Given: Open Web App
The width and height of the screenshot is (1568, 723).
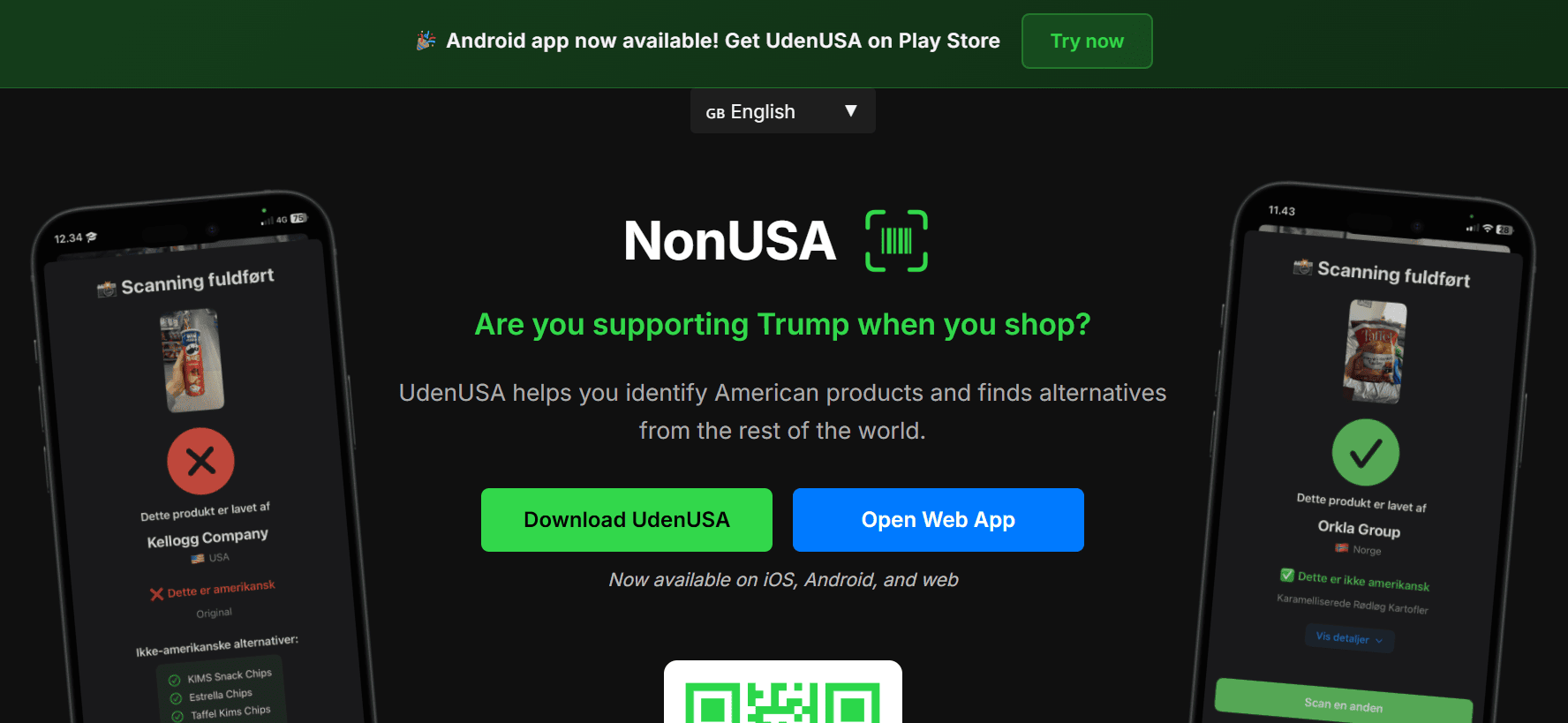Looking at the screenshot, I should (938, 520).
